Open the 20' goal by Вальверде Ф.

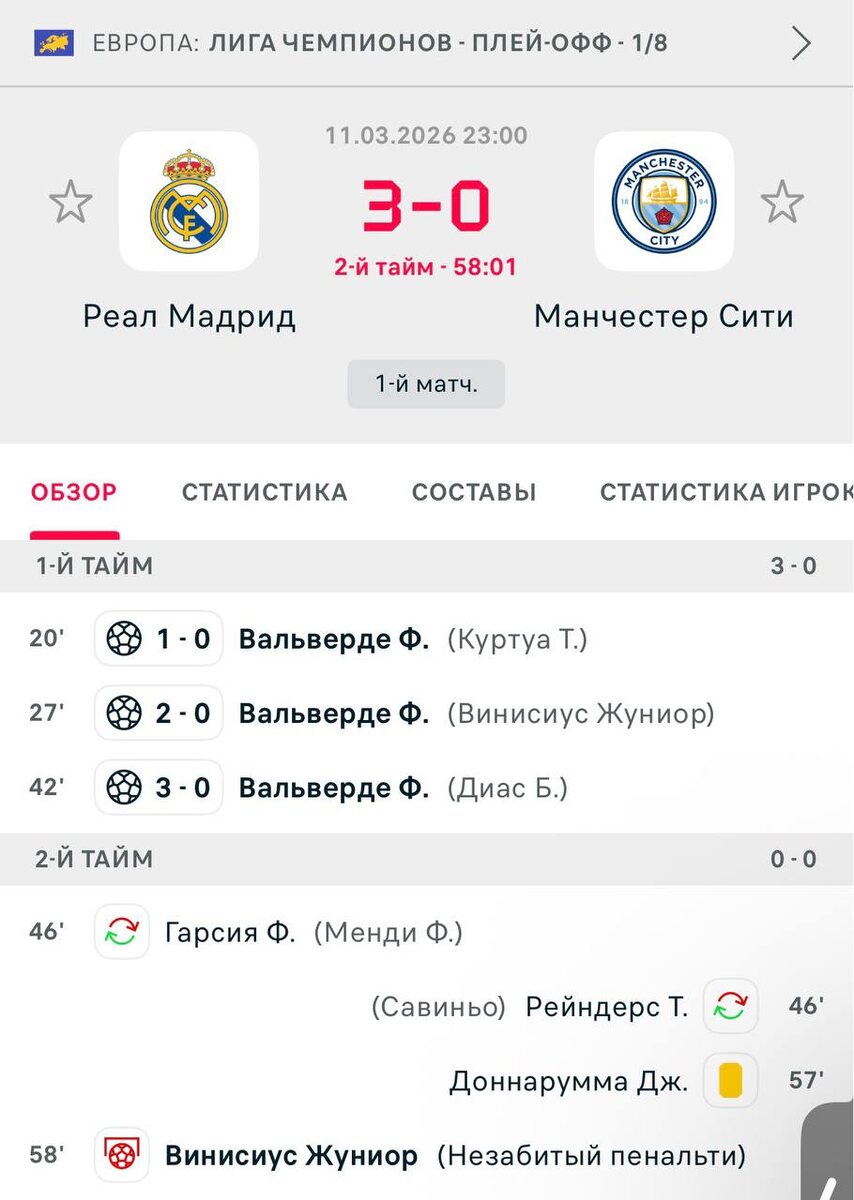pyautogui.click(x=427, y=639)
